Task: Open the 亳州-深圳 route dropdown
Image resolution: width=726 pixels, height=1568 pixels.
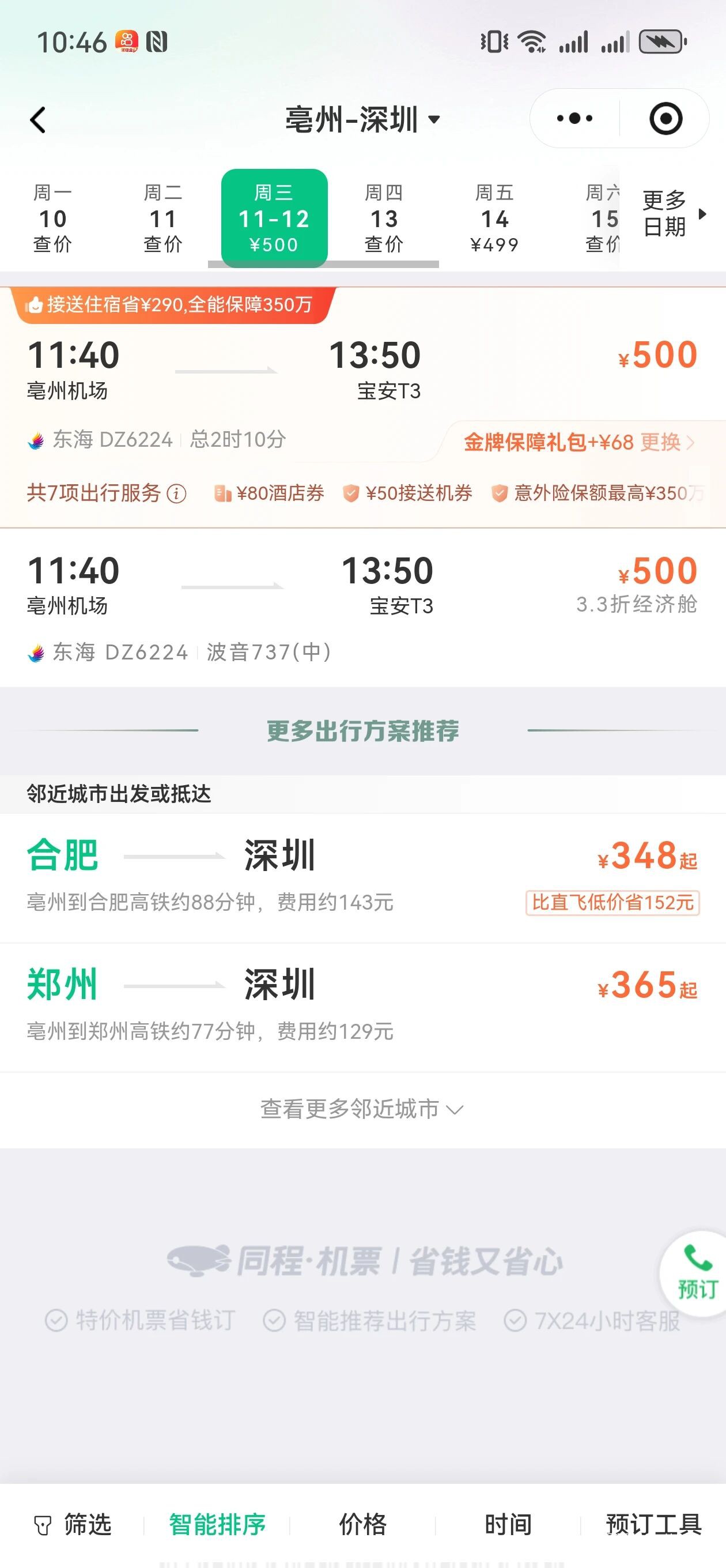Action: click(362, 119)
